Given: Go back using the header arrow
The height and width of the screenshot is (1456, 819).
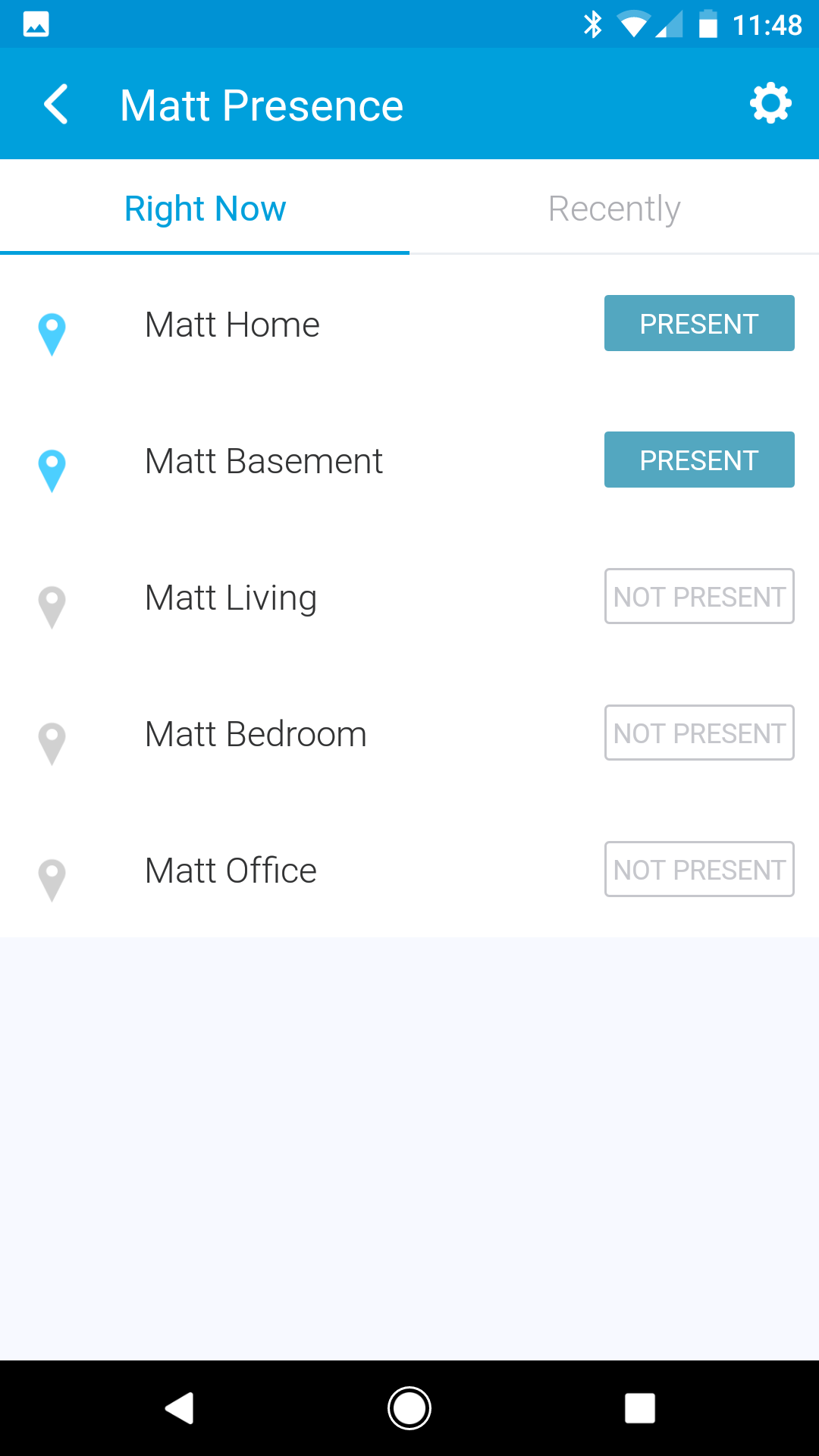Looking at the screenshot, I should (56, 105).
